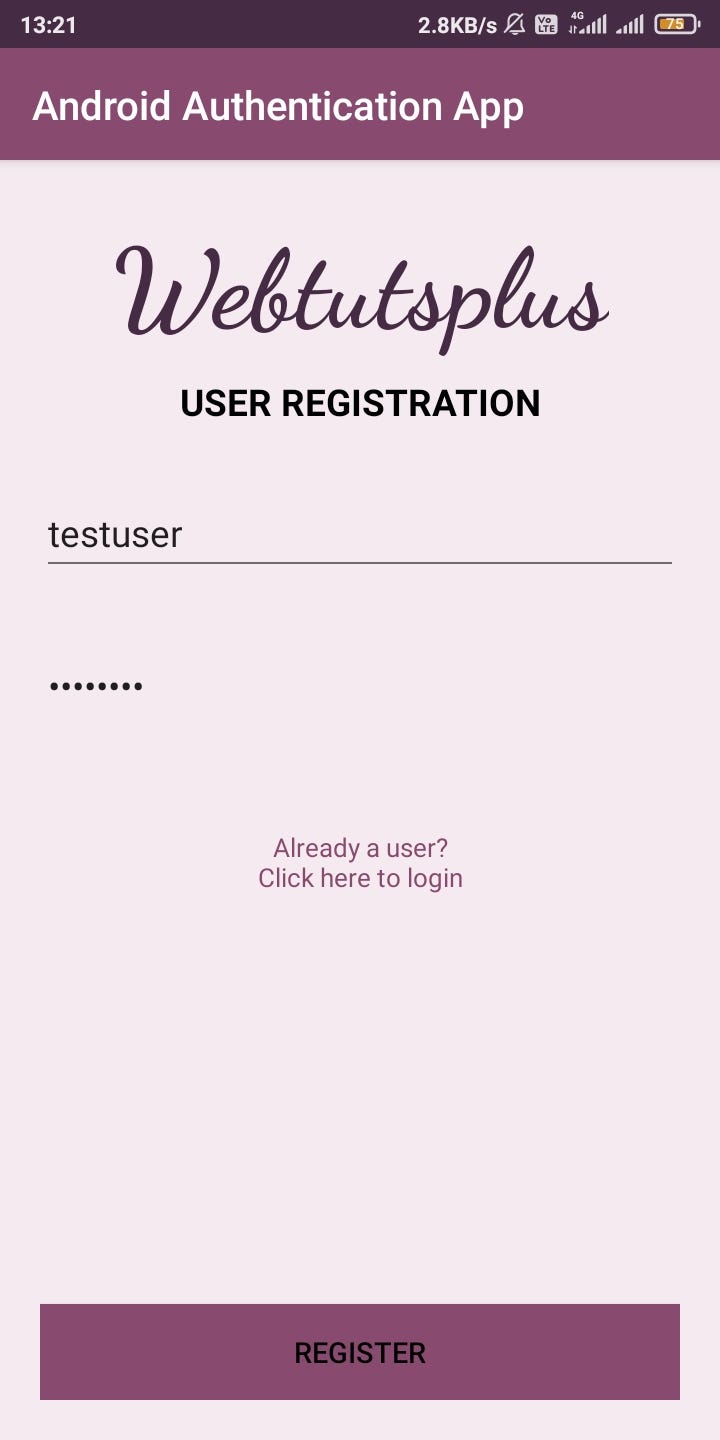Image resolution: width=720 pixels, height=1440 pixels.
Task: Tap the username field containing testuser
Action: [360, 535]
